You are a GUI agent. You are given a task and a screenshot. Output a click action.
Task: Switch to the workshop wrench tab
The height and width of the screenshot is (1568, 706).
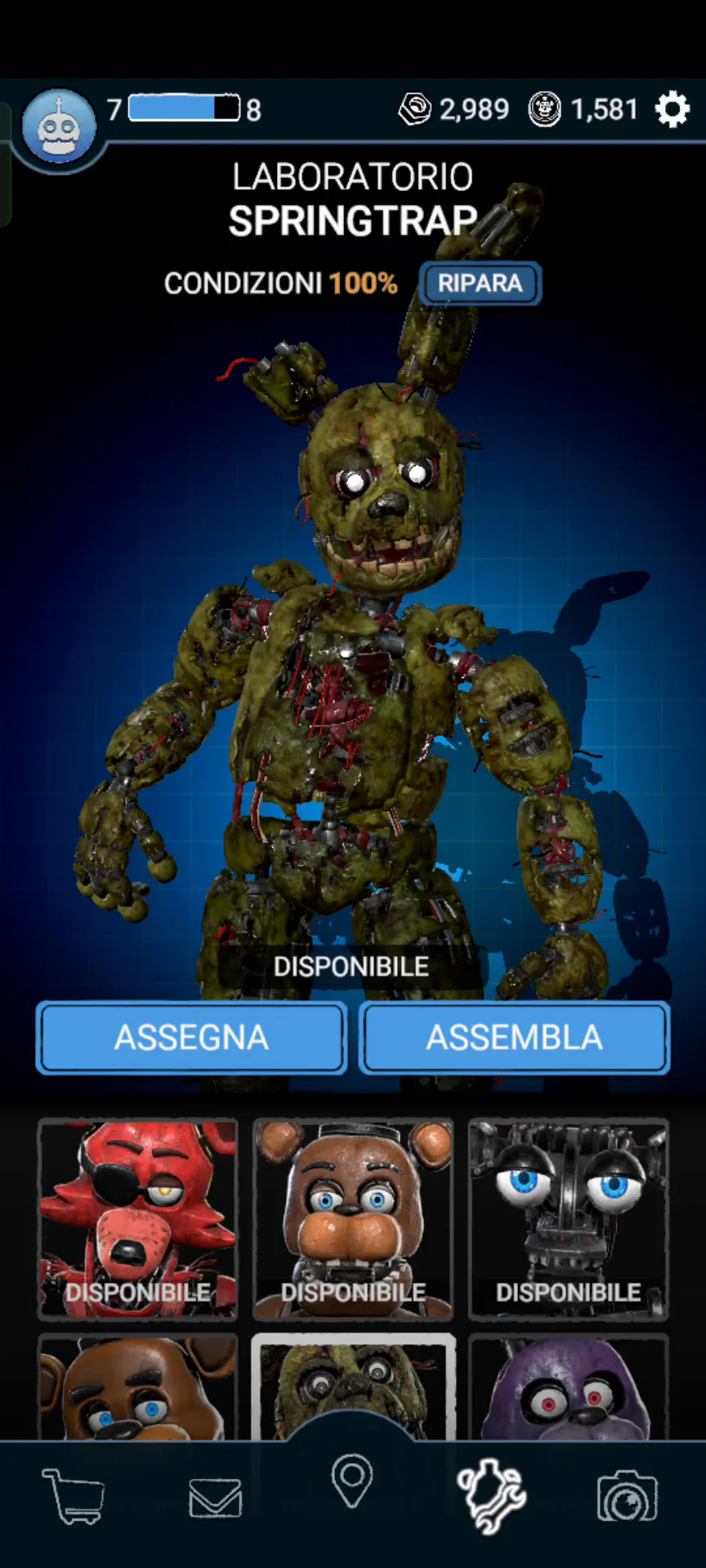tap(490, 1496)
